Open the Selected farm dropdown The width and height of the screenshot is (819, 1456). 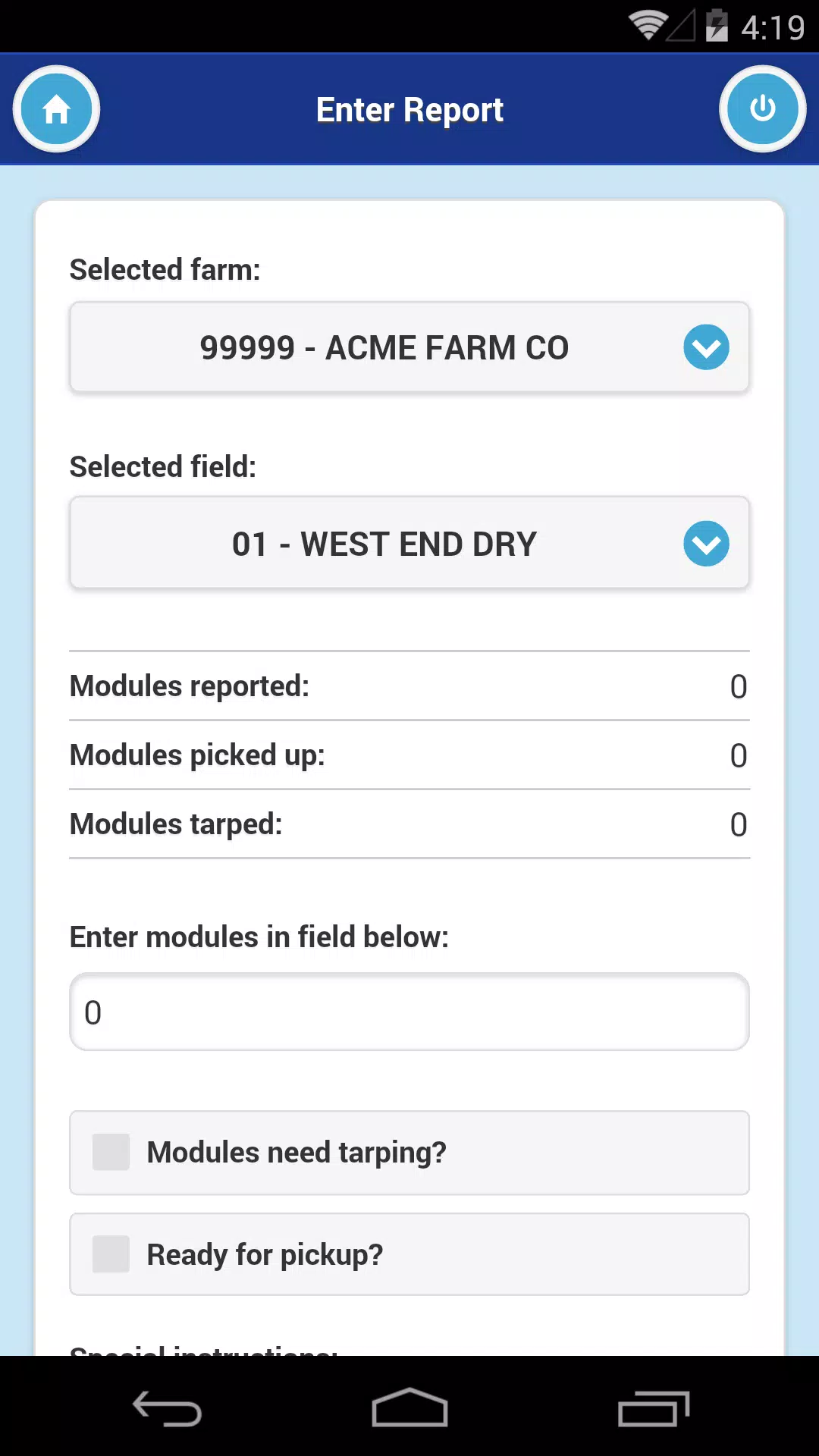pos(409,347)
